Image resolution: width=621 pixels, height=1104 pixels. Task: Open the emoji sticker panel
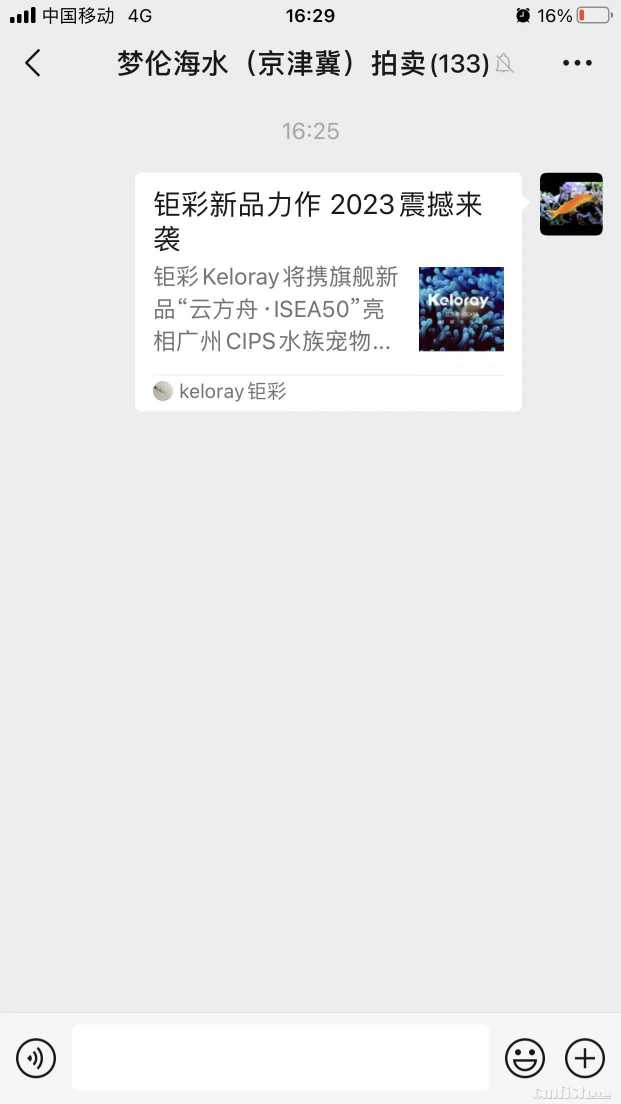(525, 1057)
